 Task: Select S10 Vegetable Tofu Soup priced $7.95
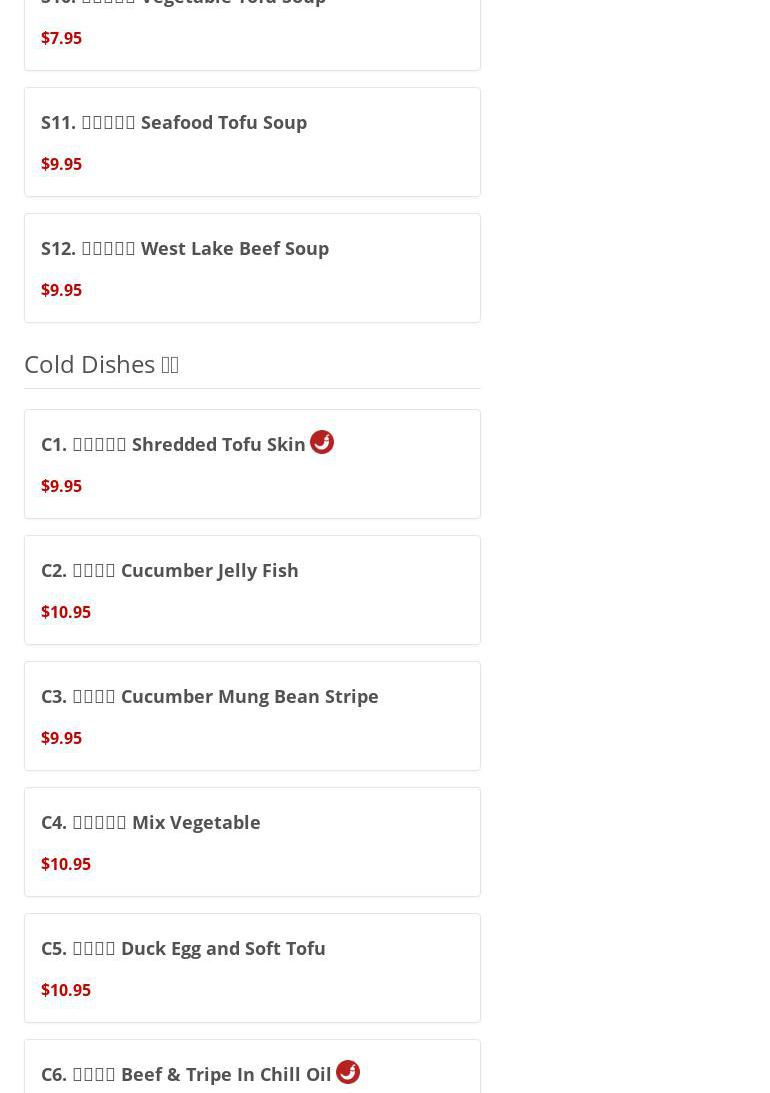pos(252,30)
